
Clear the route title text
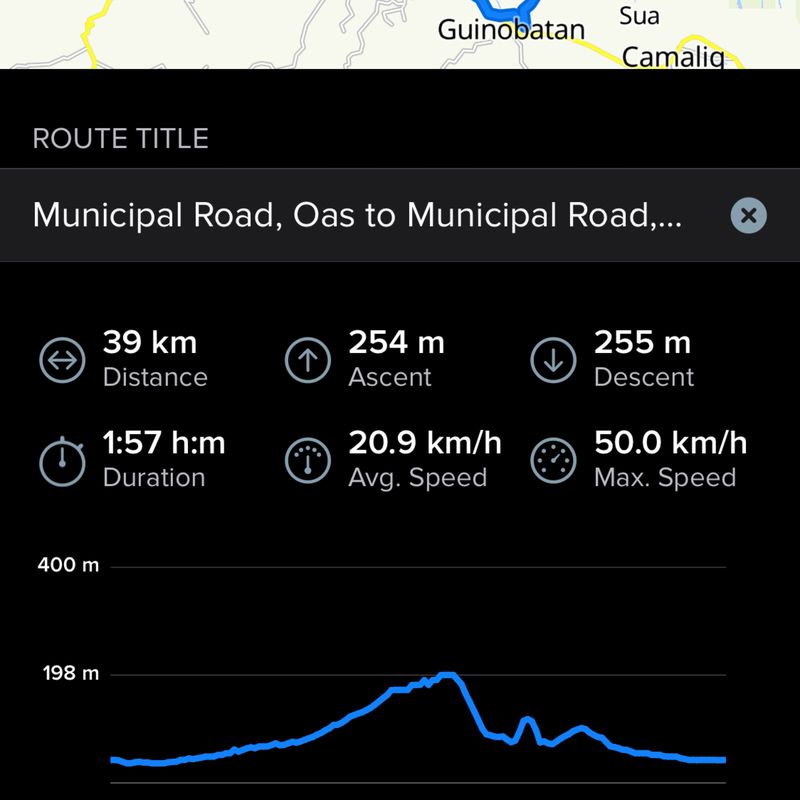(748, 216)
